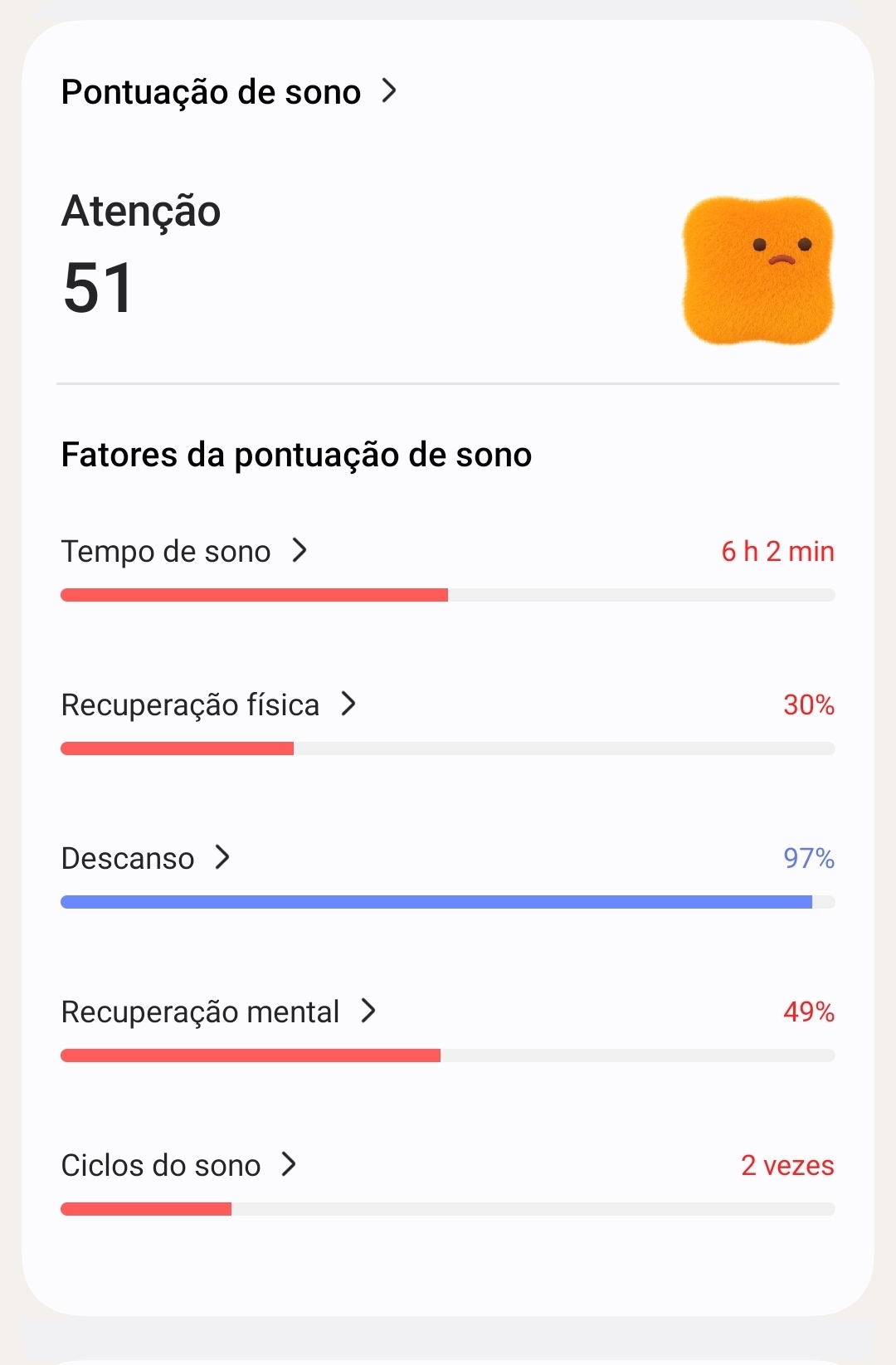Open Ciclos do sono details
The width and height of the screenshot is (896, 1365).
tap(178, 1165)
